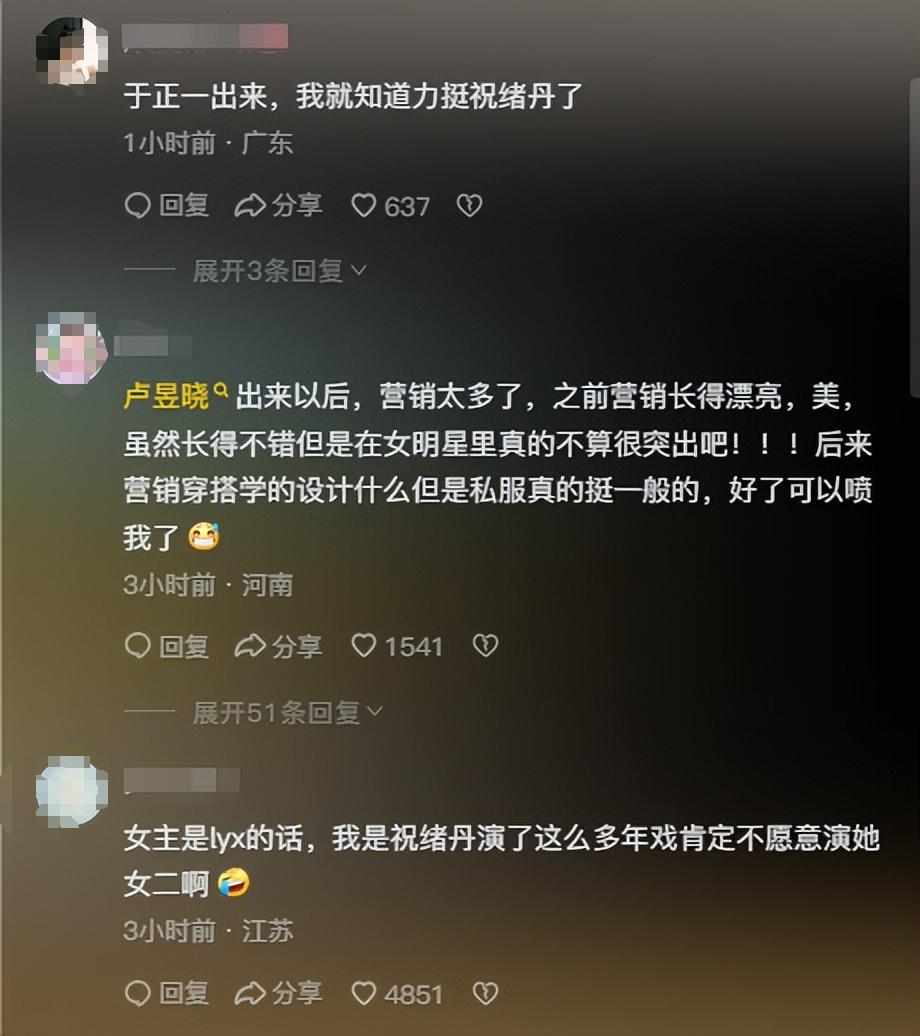Expand the 51 replies (展开51条回复)
The width and height of the screenshot is (920, 1036).
pos(287,712)
